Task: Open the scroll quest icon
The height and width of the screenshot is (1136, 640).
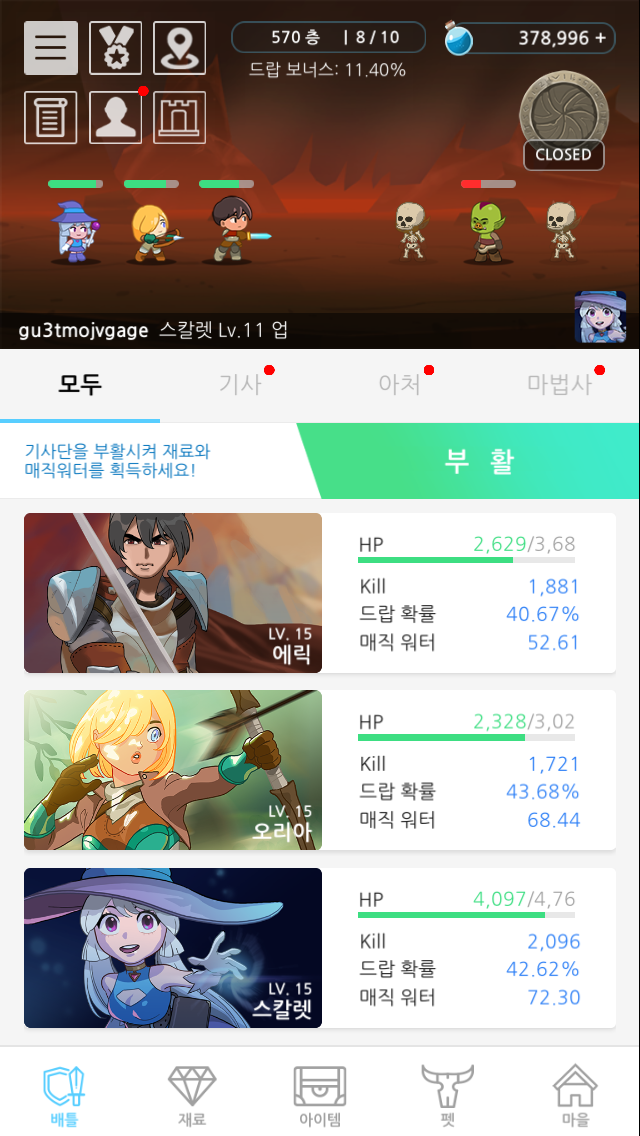Action: tap(50, 117)
